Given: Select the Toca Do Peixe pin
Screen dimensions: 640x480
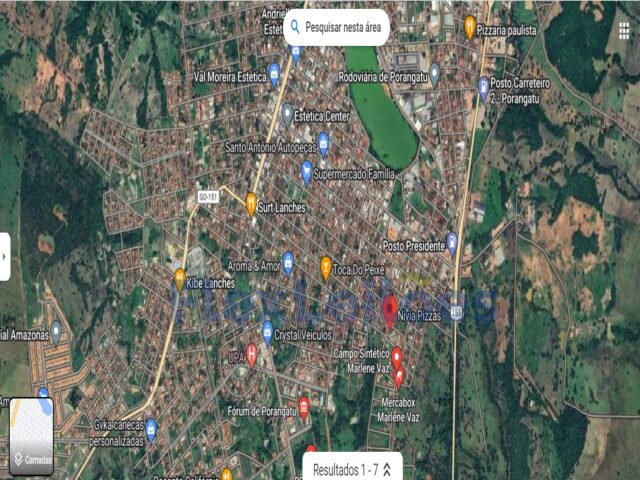Looking at the screenshot, I should (326, 266).
